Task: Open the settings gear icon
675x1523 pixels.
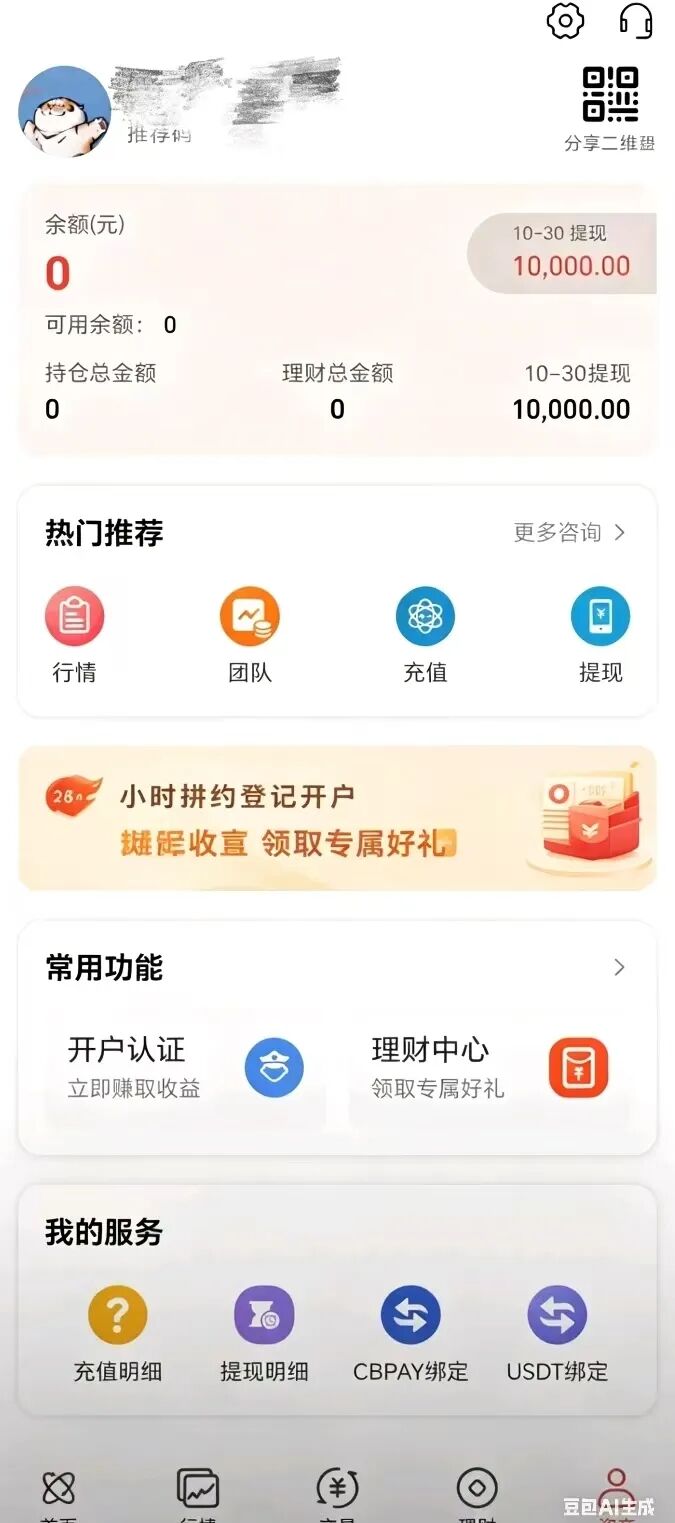Action: pyautogui.click(x=565, y=21)
